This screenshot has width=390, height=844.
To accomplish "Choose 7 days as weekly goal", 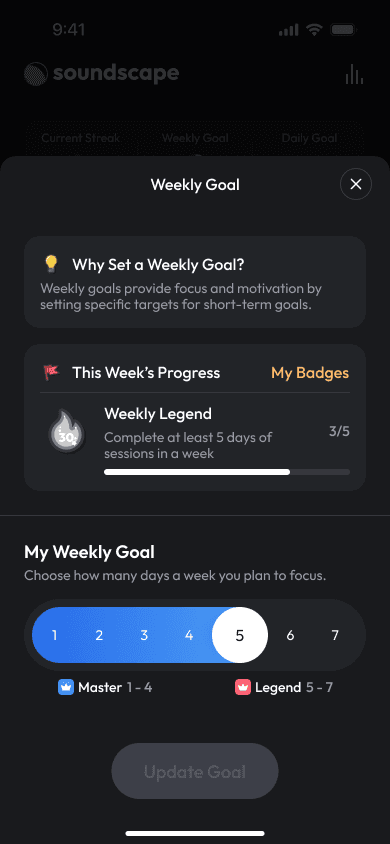I will click(335, 635).
